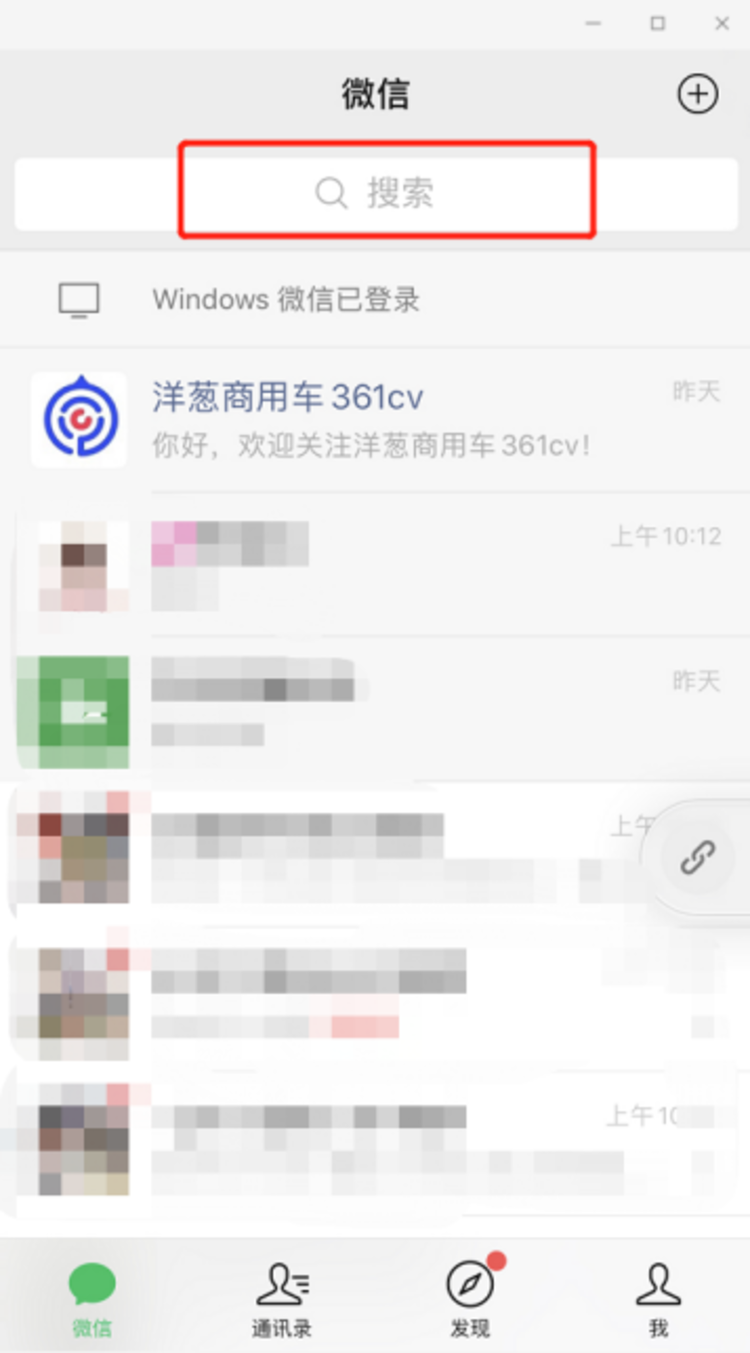Open the chat with 洋葱商用车 361cv
Screen dimensions: 750x1353
(375, 420)
